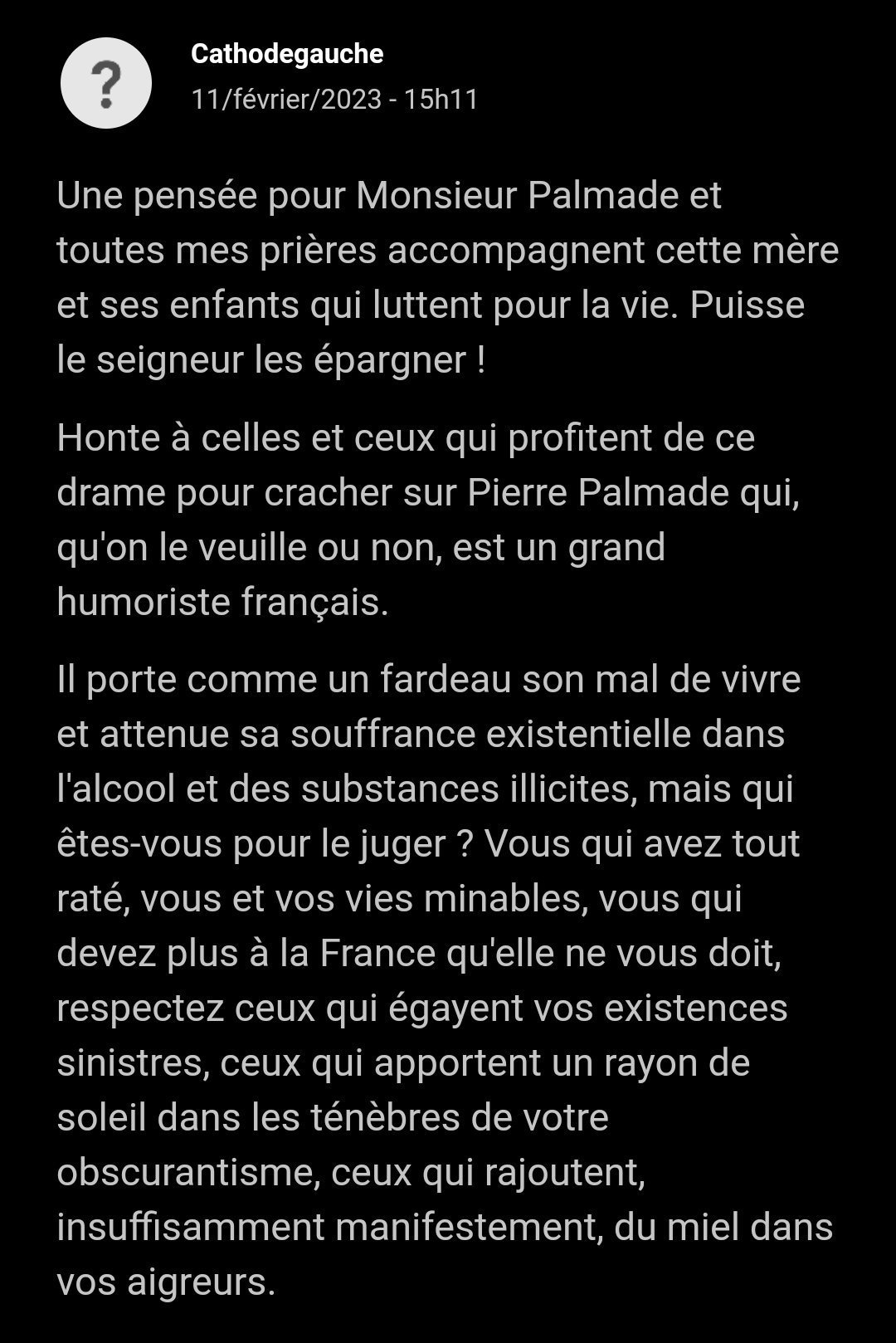Tap the username Cathodegauche
896x1343 pixels.
click(287, 54)
